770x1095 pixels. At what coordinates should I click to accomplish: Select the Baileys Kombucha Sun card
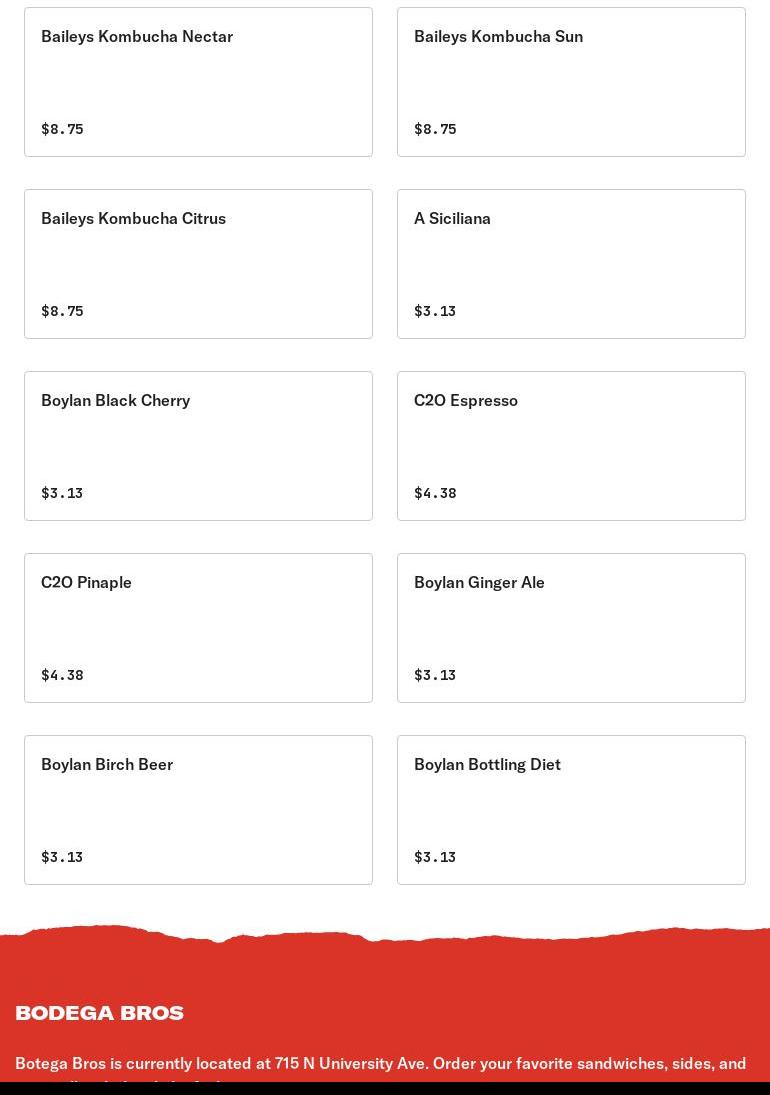click(571, 82)
